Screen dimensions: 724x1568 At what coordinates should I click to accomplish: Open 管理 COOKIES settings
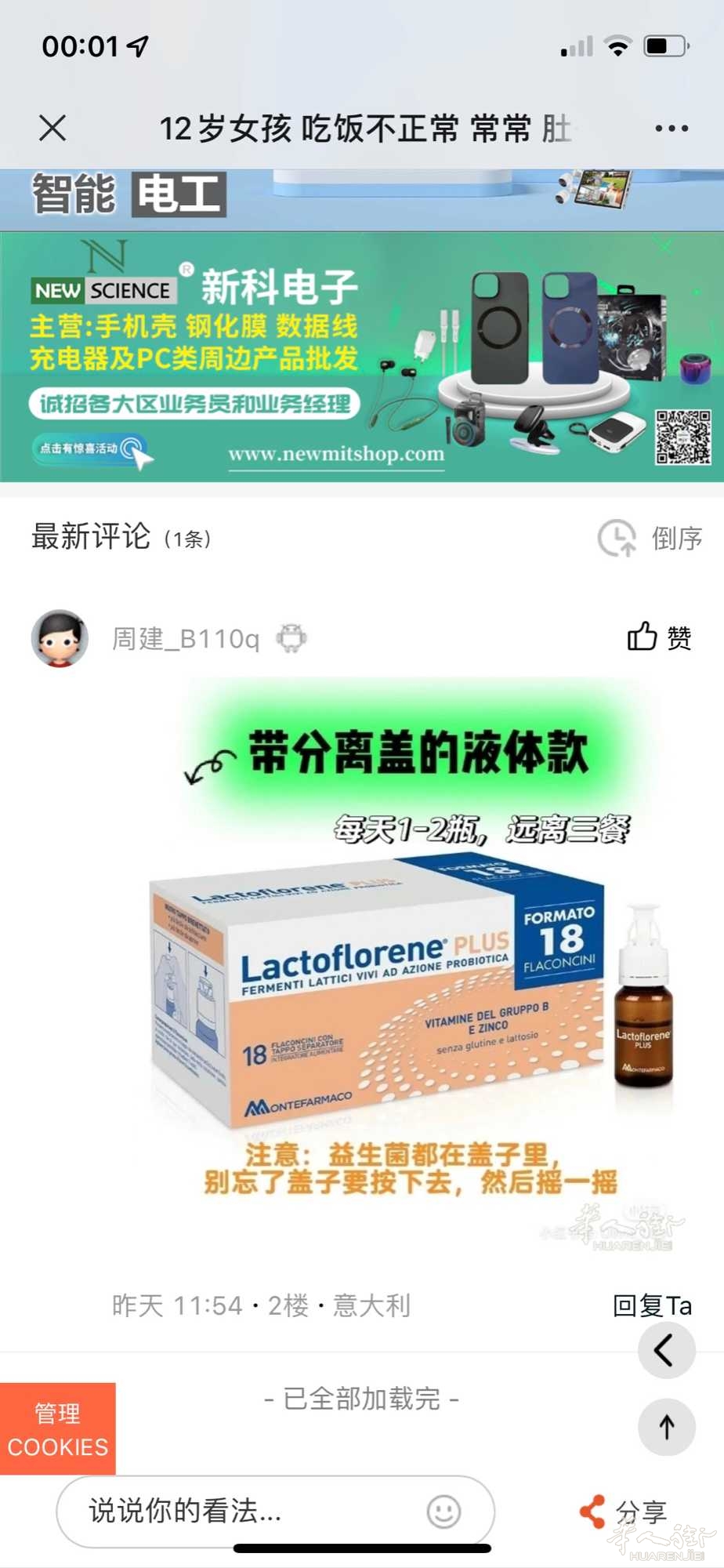point(58,1429)
